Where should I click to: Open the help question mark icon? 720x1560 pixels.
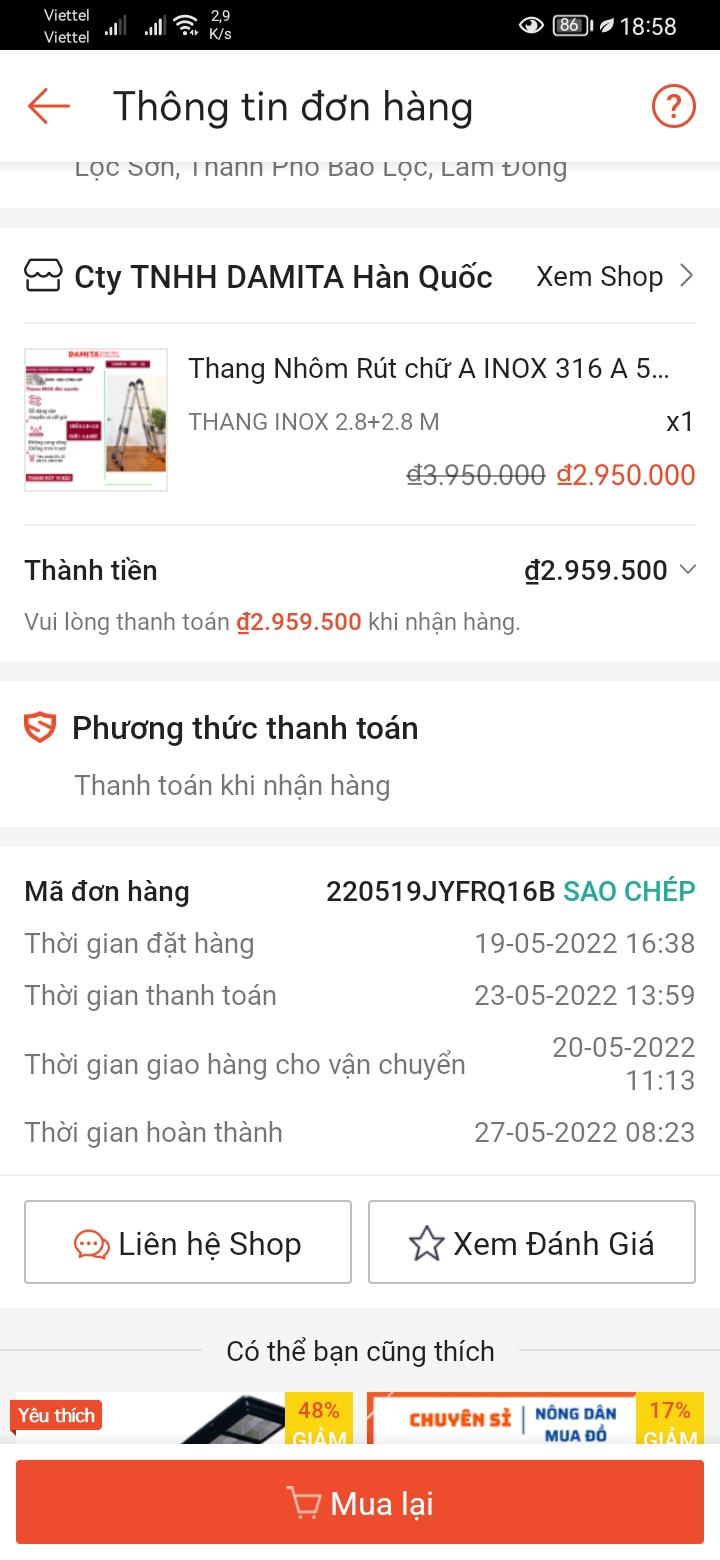coord(673,105)
